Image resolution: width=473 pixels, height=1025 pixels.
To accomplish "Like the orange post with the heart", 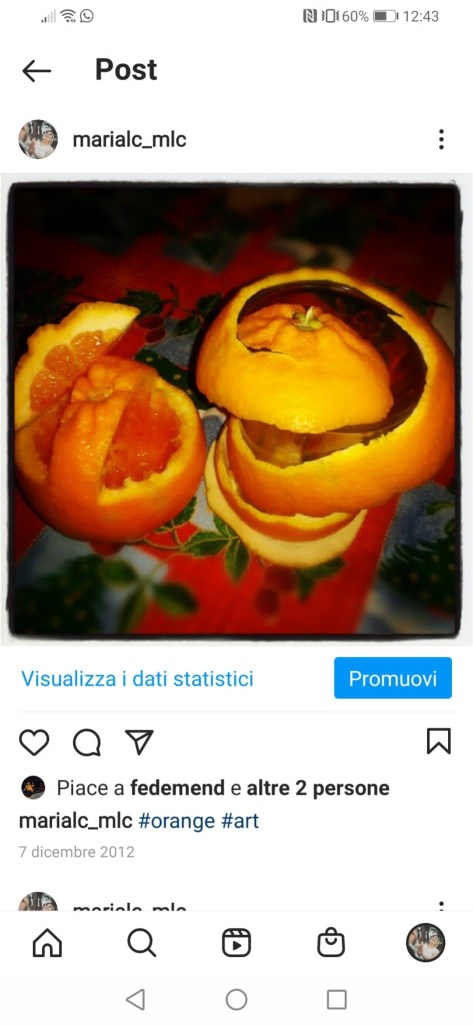I will 34,742.
